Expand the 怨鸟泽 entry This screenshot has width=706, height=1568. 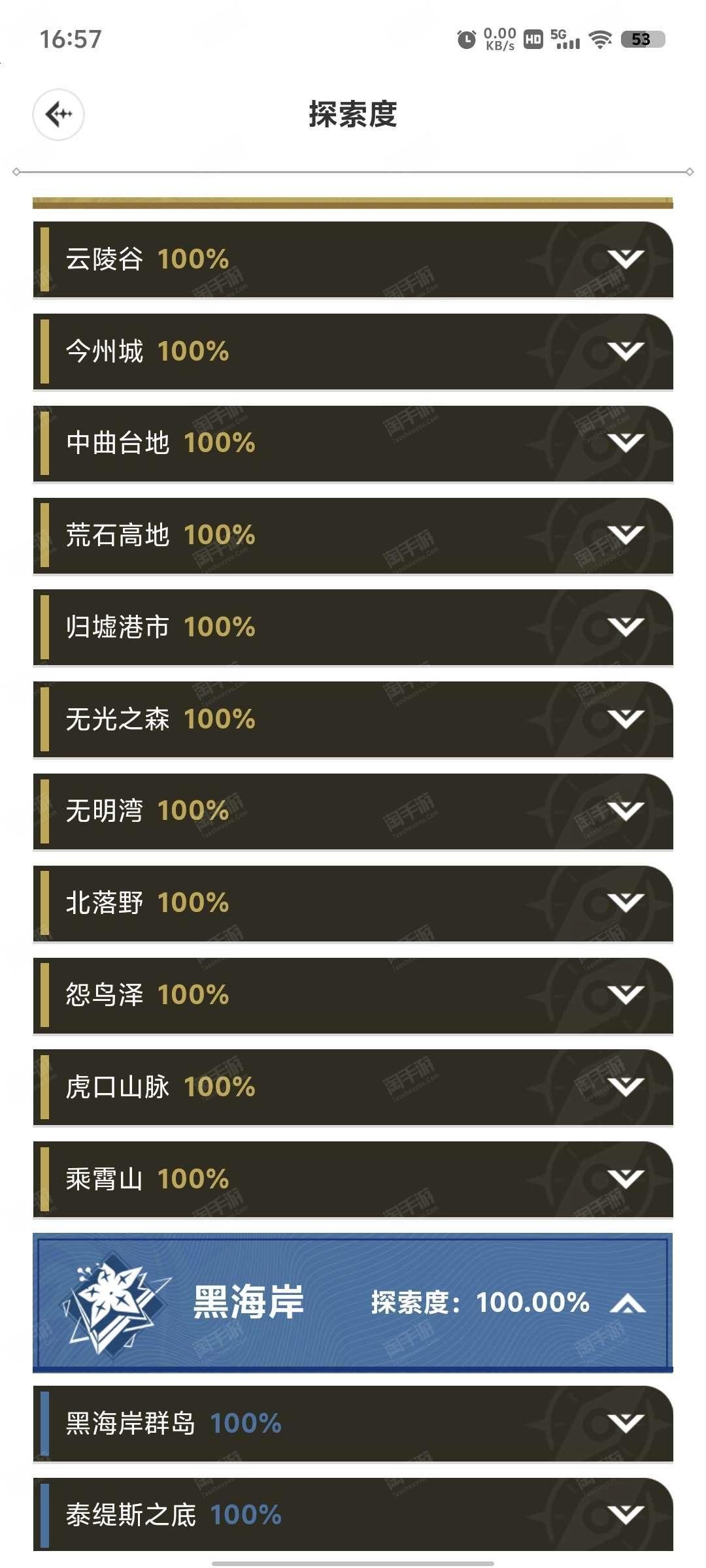pos(353,996)
